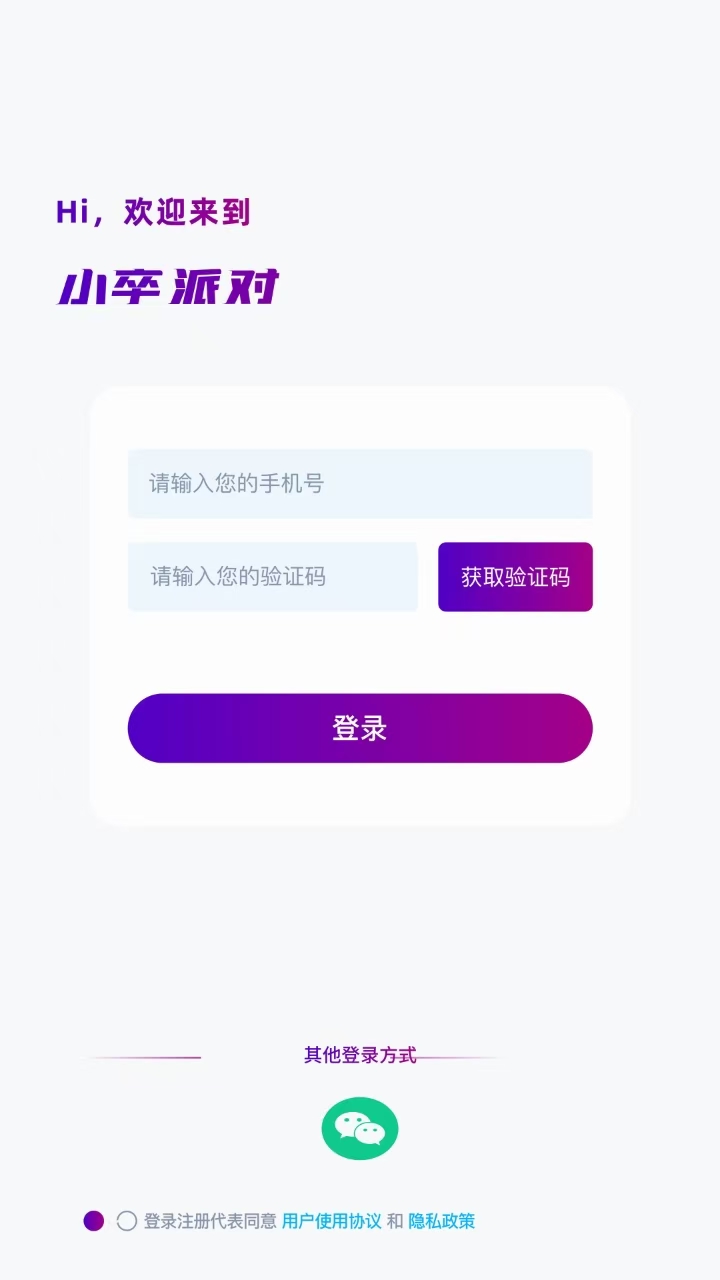Screen dimensions: 720x1280
Task: Select the chat-bubbles icon for other login methods
Action: (360, 1127)
